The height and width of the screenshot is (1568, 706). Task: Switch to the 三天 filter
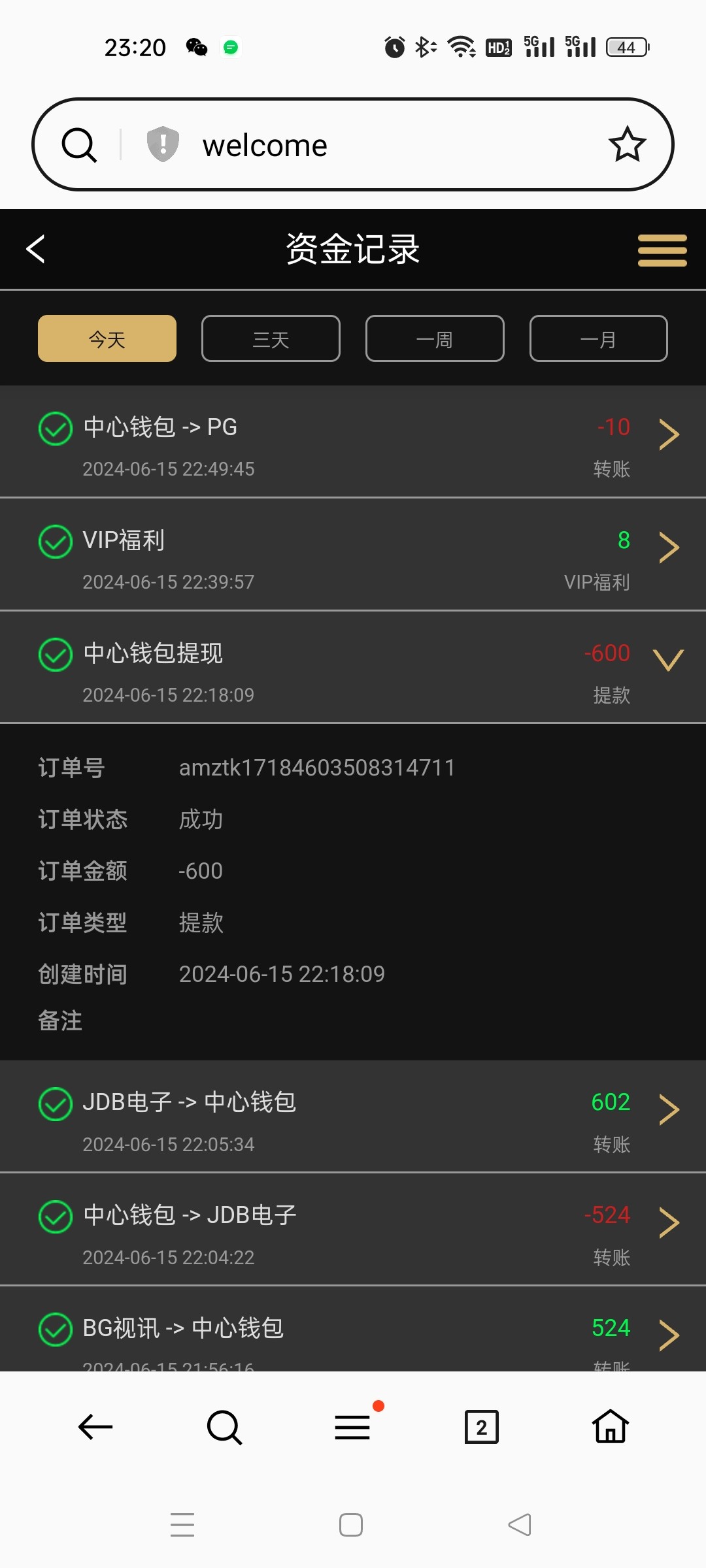click(271, 338)
